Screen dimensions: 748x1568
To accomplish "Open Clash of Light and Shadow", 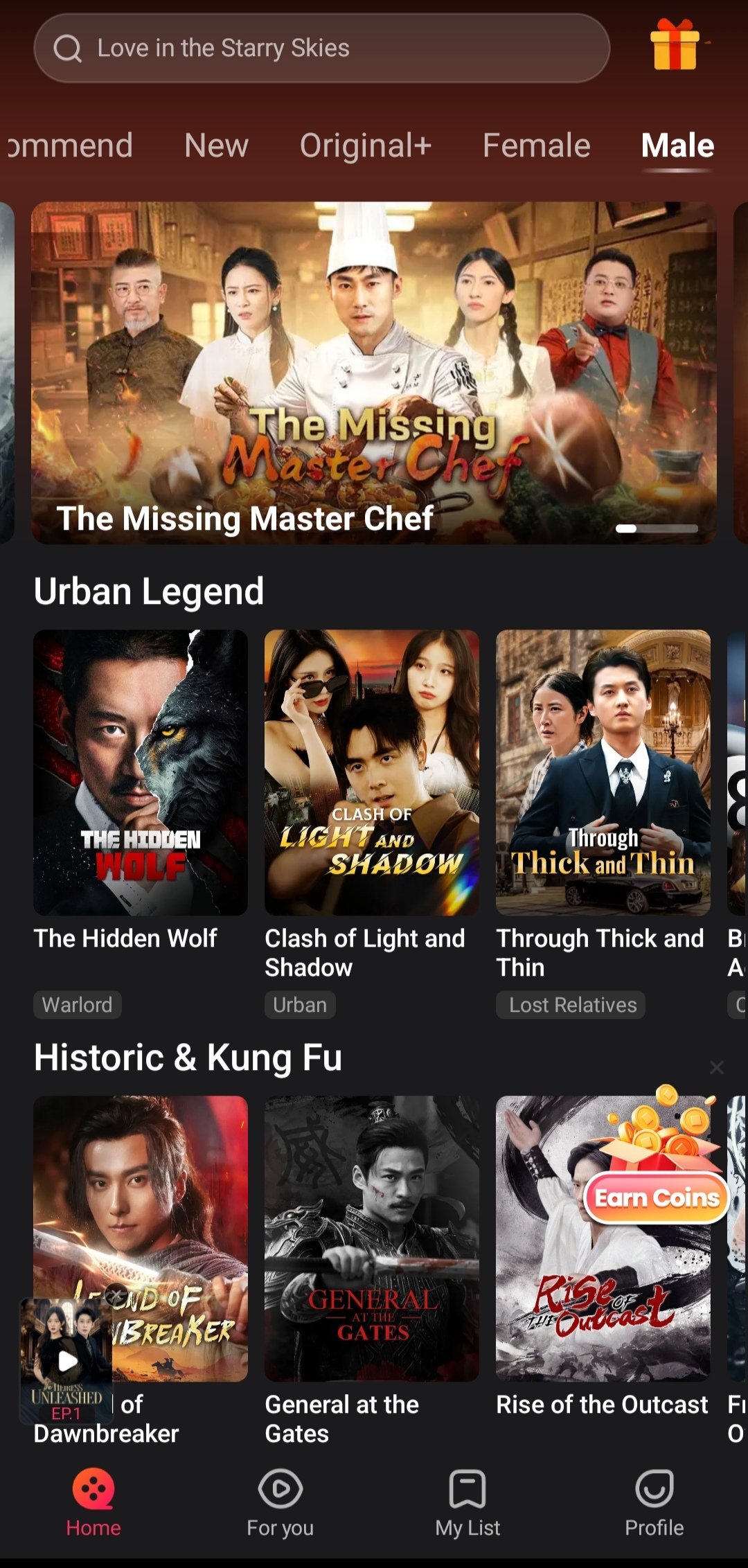I will pos(372,772).
